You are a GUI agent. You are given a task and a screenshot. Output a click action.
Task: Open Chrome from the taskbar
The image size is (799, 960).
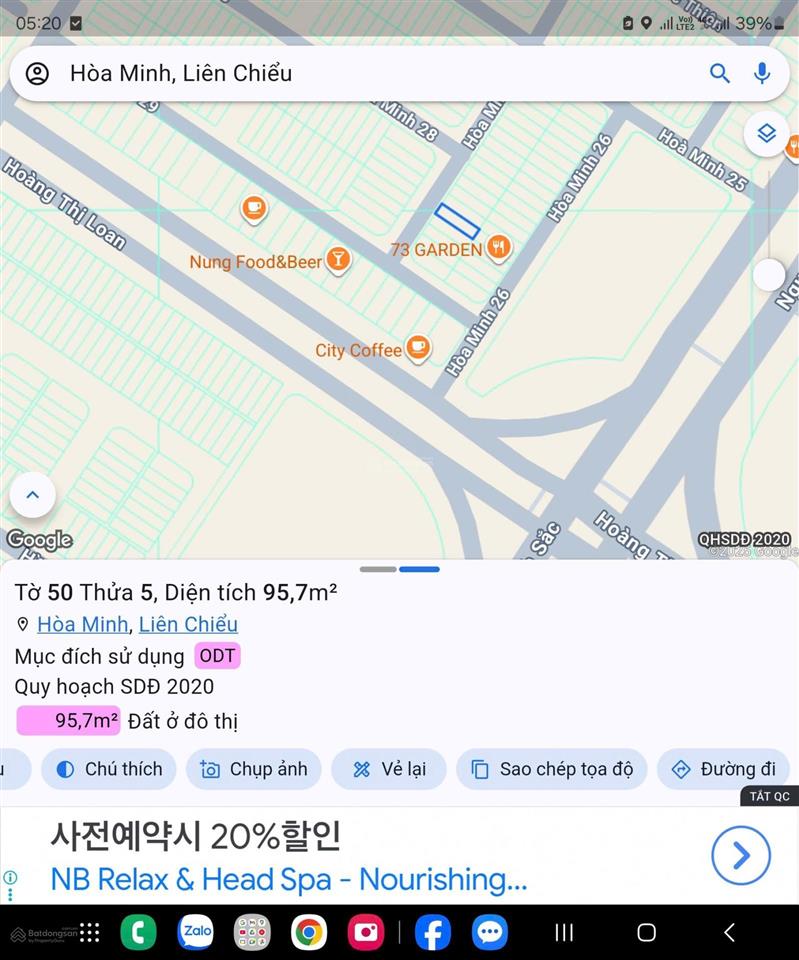point(308,932)
